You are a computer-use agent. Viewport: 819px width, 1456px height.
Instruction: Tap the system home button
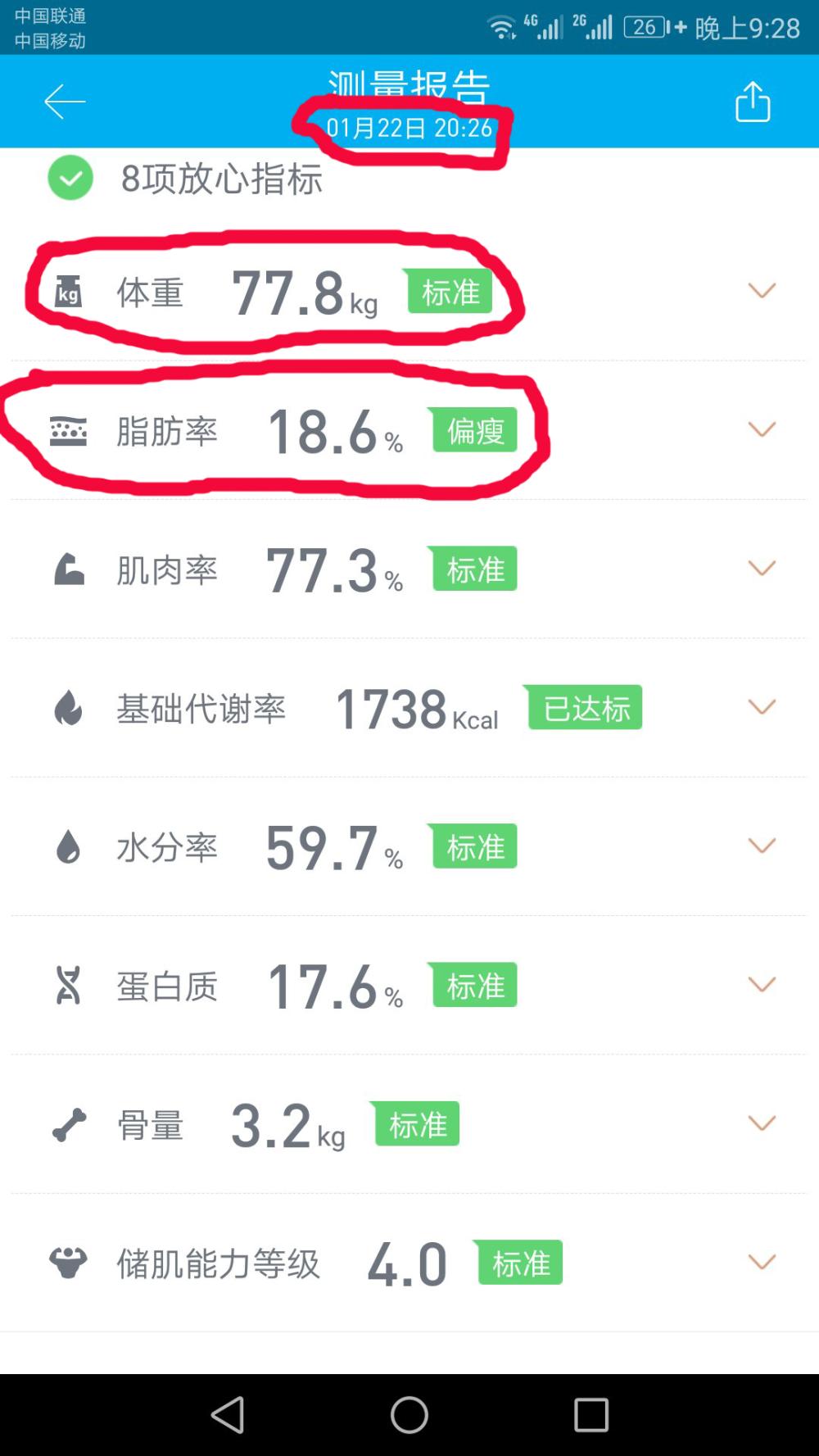pos(409,1414)
